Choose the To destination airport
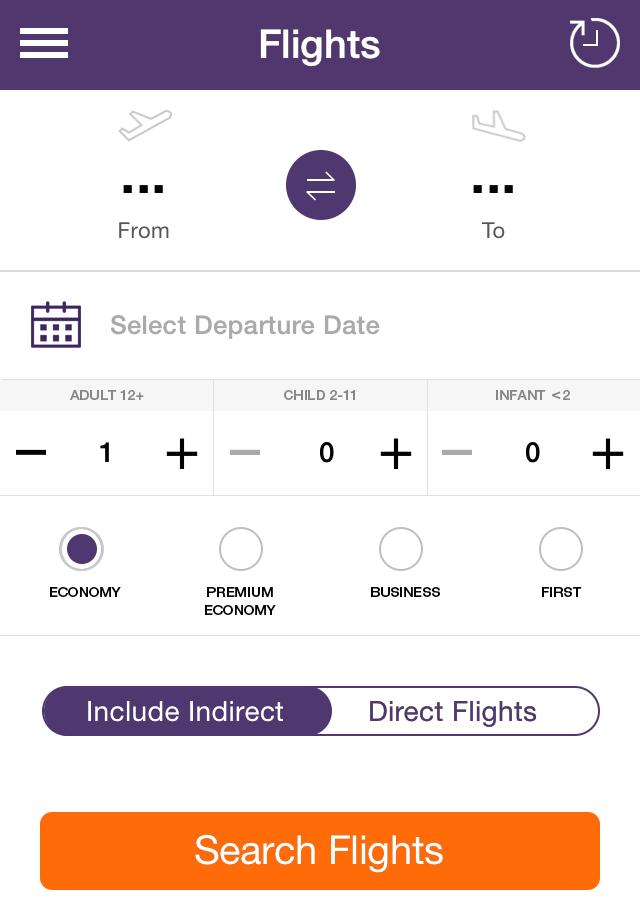640x920 pixels. pyautogui.click(x=494, y=188)
